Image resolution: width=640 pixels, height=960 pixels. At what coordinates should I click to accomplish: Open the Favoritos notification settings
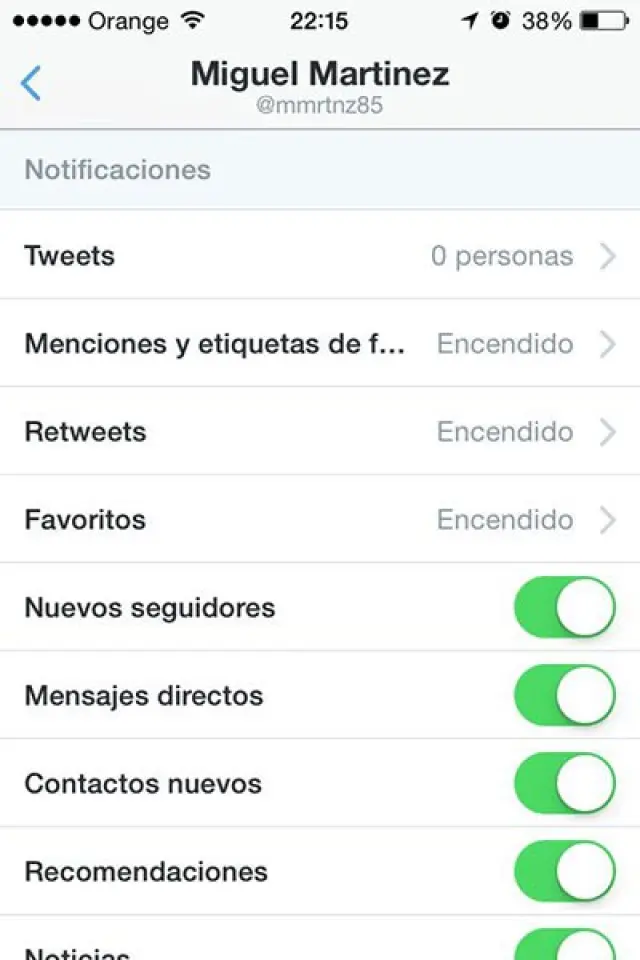320,520
